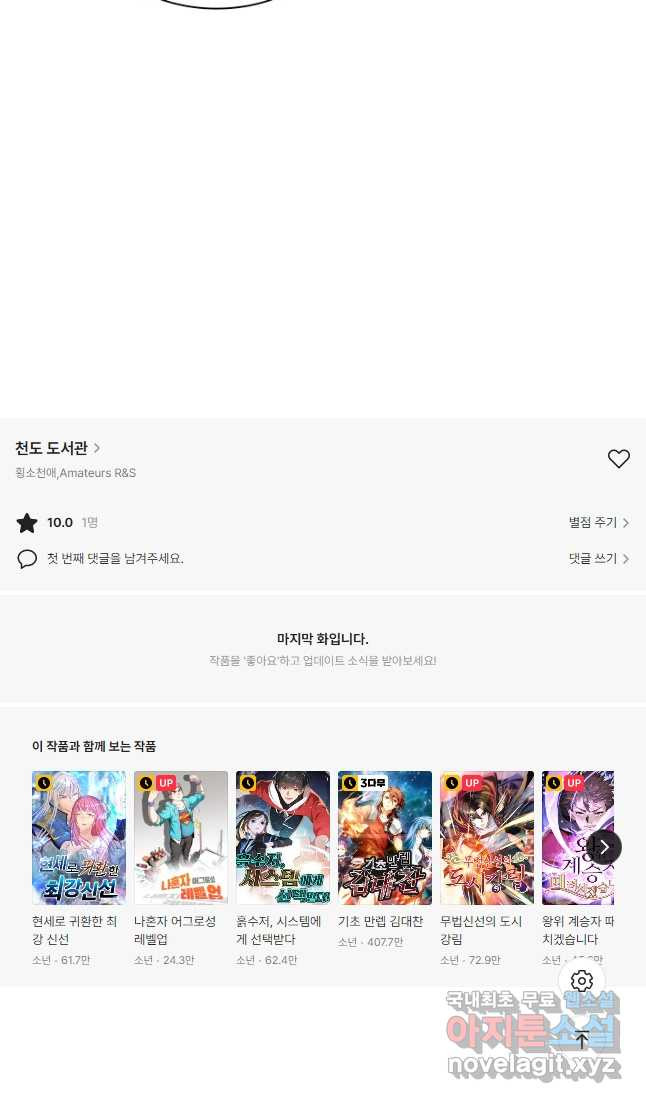Image resolution: width=646 pixels, height=1103 pixels.
Task: Open 나혼자 어그로성 레벨업
Action: pyautogui.click(x=181, y=837)
